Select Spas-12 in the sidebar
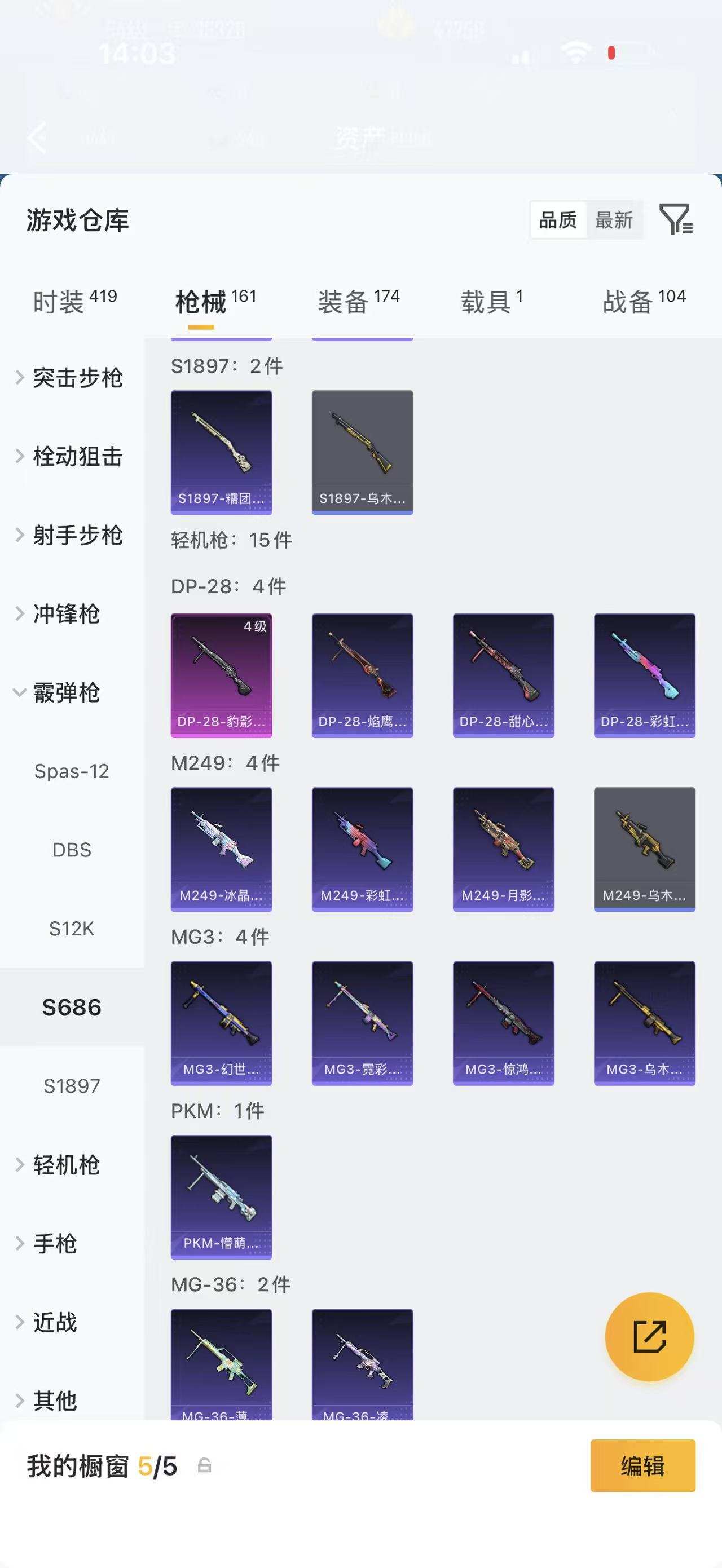The image size is (722, 1568). (72, 771)
